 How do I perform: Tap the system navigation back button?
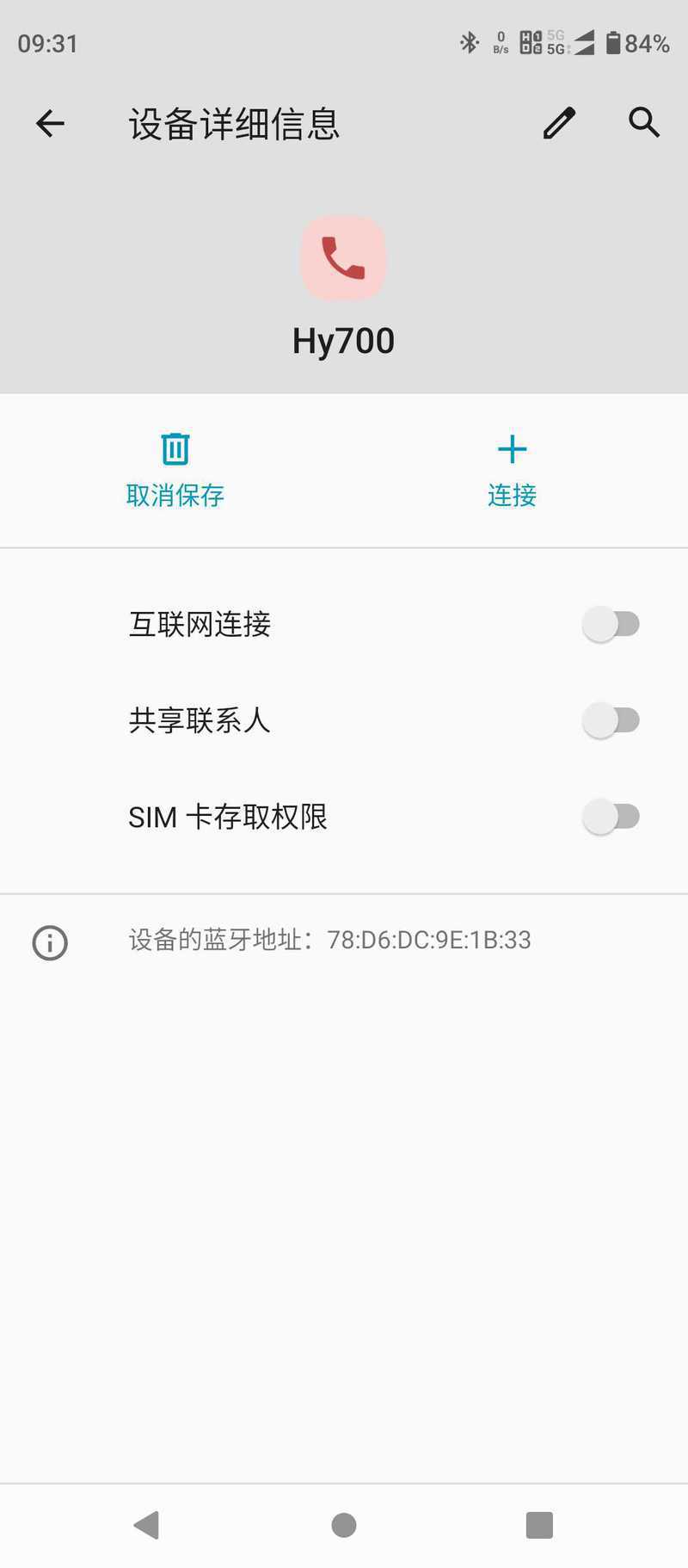pyautogui.click(x=147, y=1525)
